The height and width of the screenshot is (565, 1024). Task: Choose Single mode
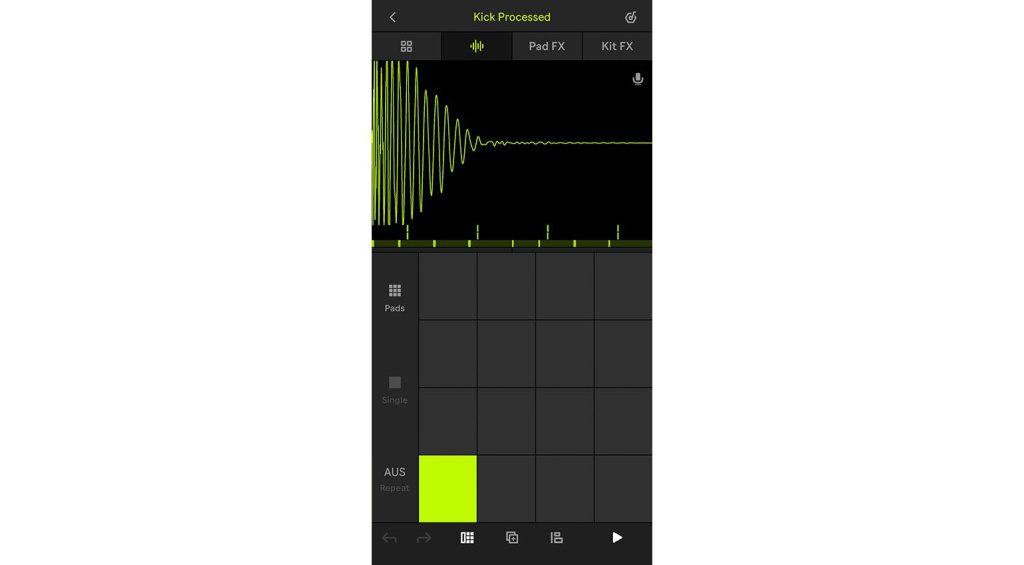(x=395, y=389)
